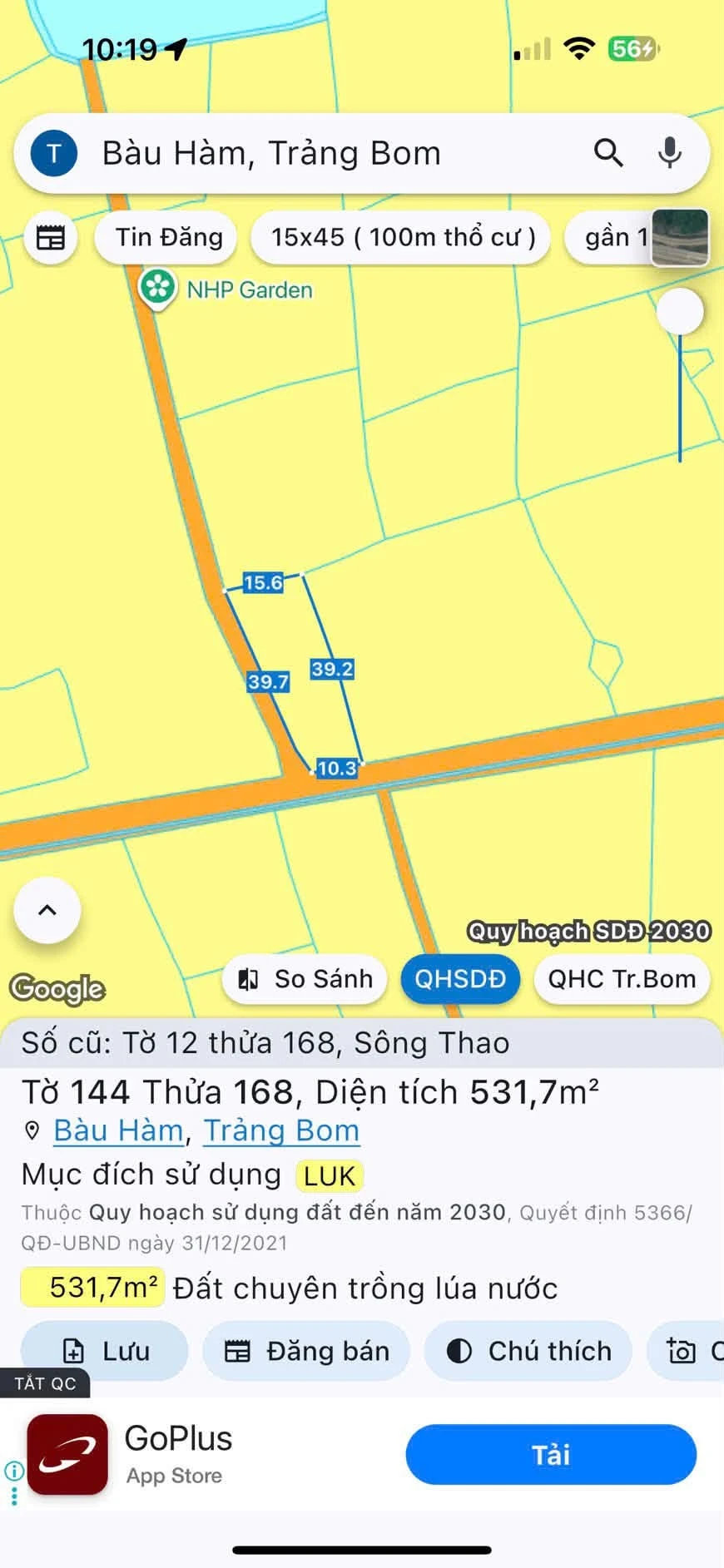724x1568 pixels.
Task: Tap the opacity slider handle
Action: pyautogui.click(x=680, y=311)
